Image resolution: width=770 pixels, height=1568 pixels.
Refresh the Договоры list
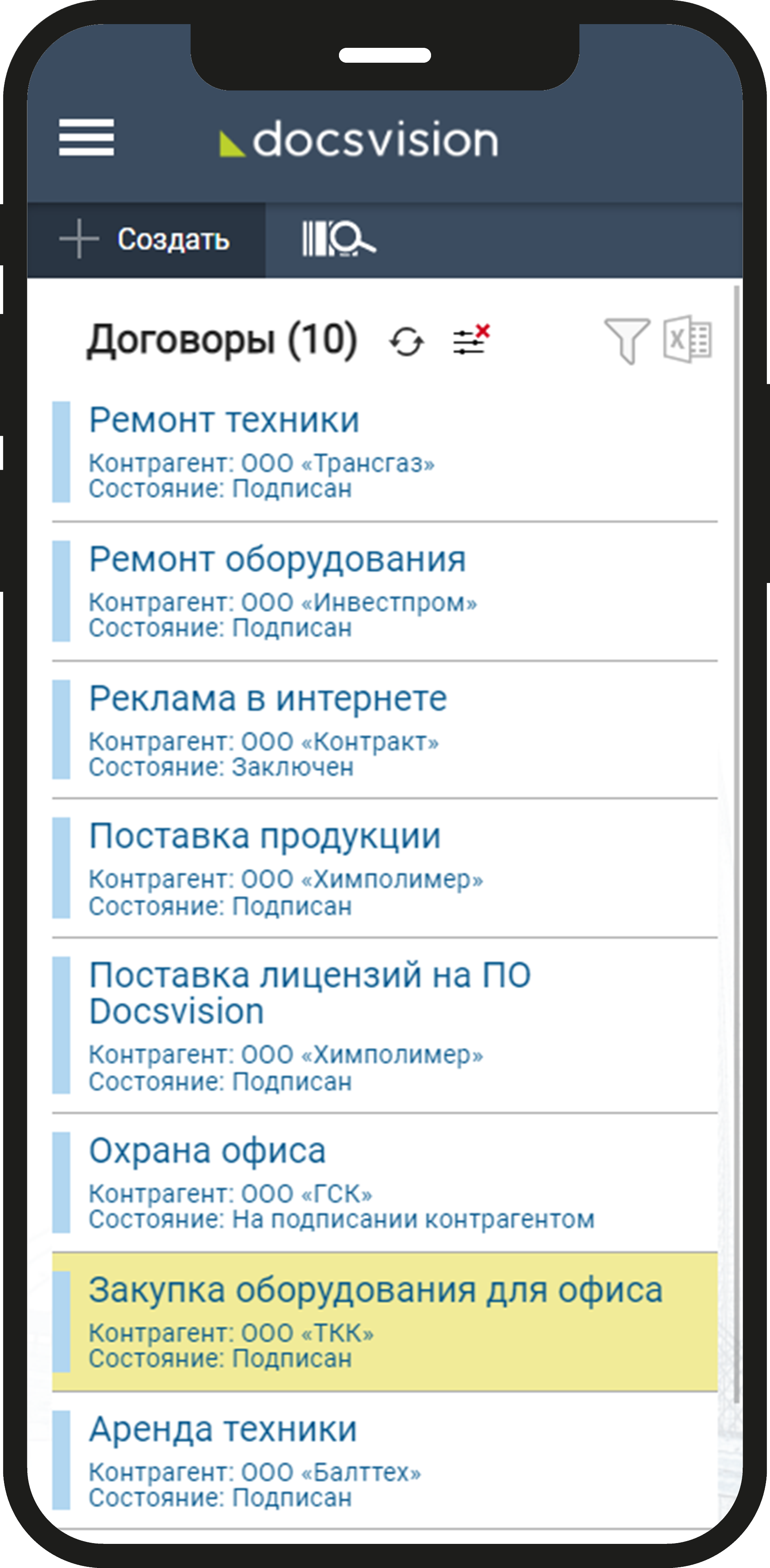(x=406, y=341)
